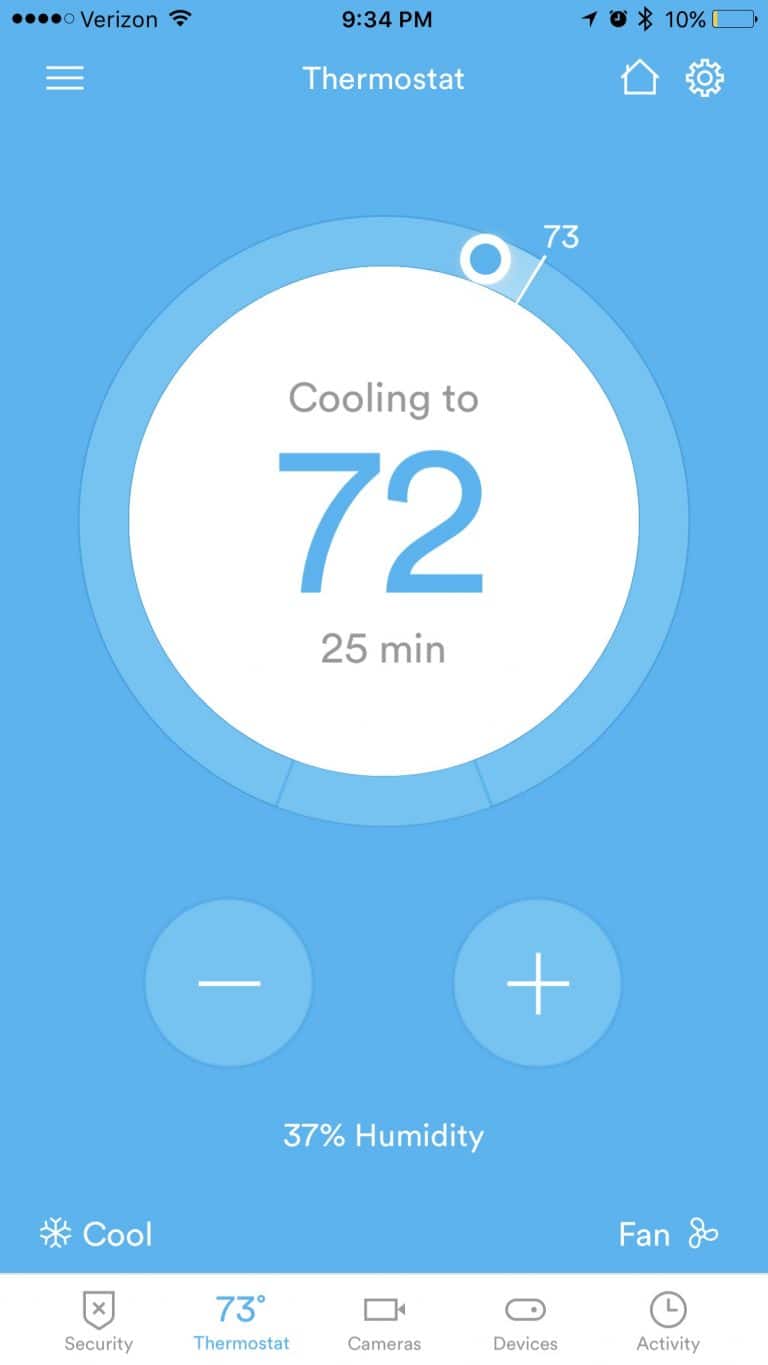Select the Thermostat tab

click(242, 1320)
